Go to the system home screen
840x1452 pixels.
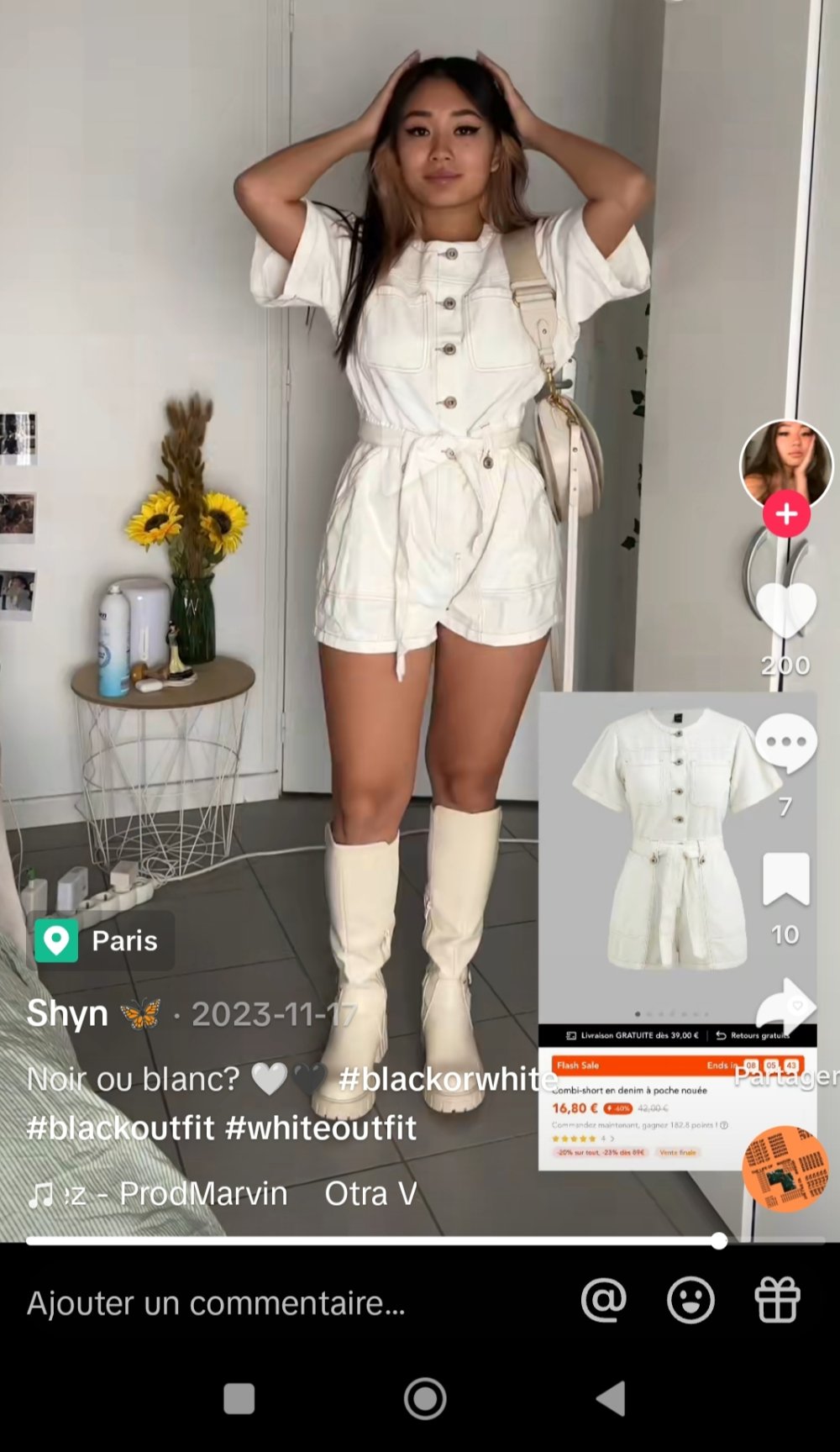tap(425, 1399)
